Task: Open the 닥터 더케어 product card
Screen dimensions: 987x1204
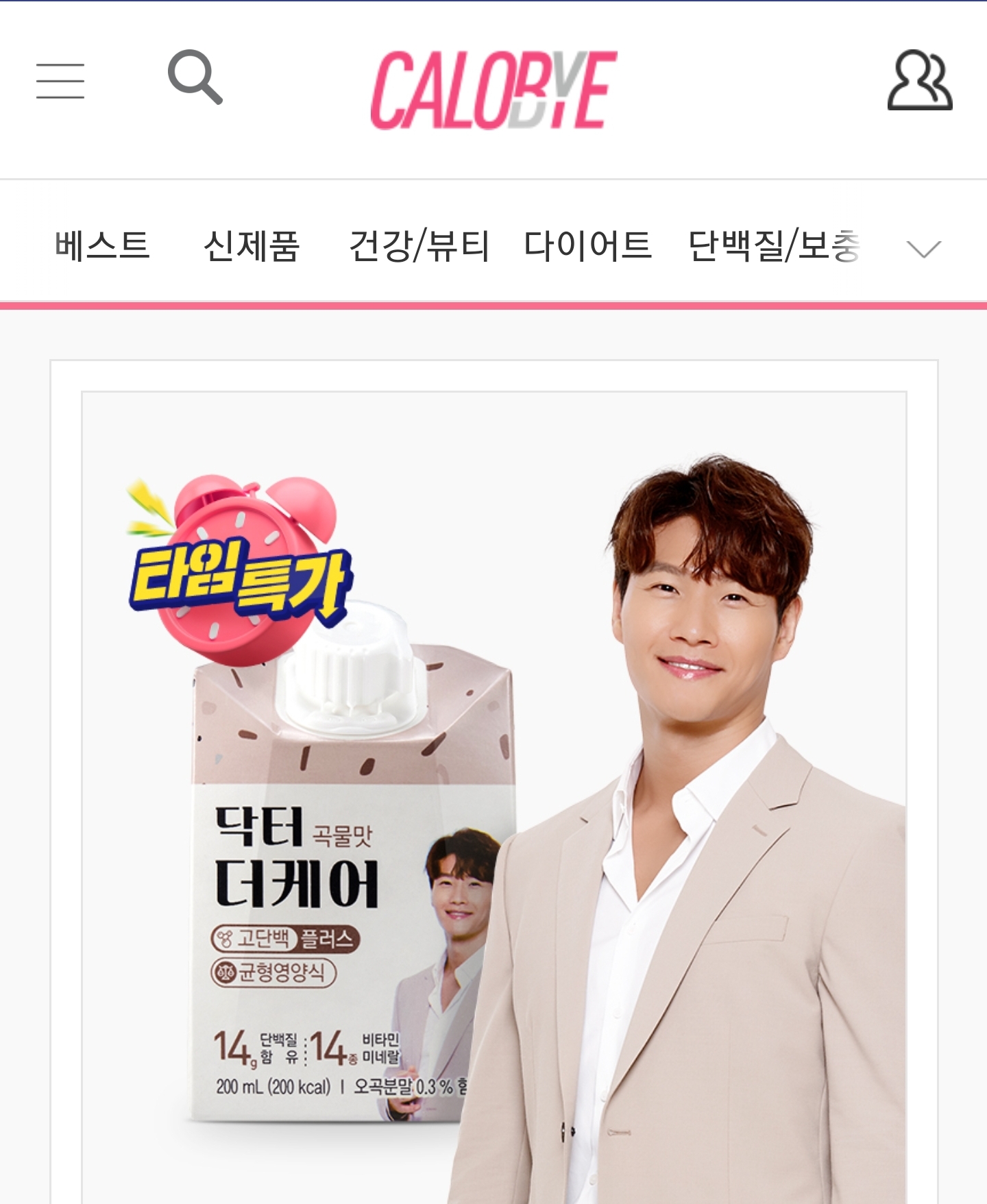Action: [x=493, y=788]
